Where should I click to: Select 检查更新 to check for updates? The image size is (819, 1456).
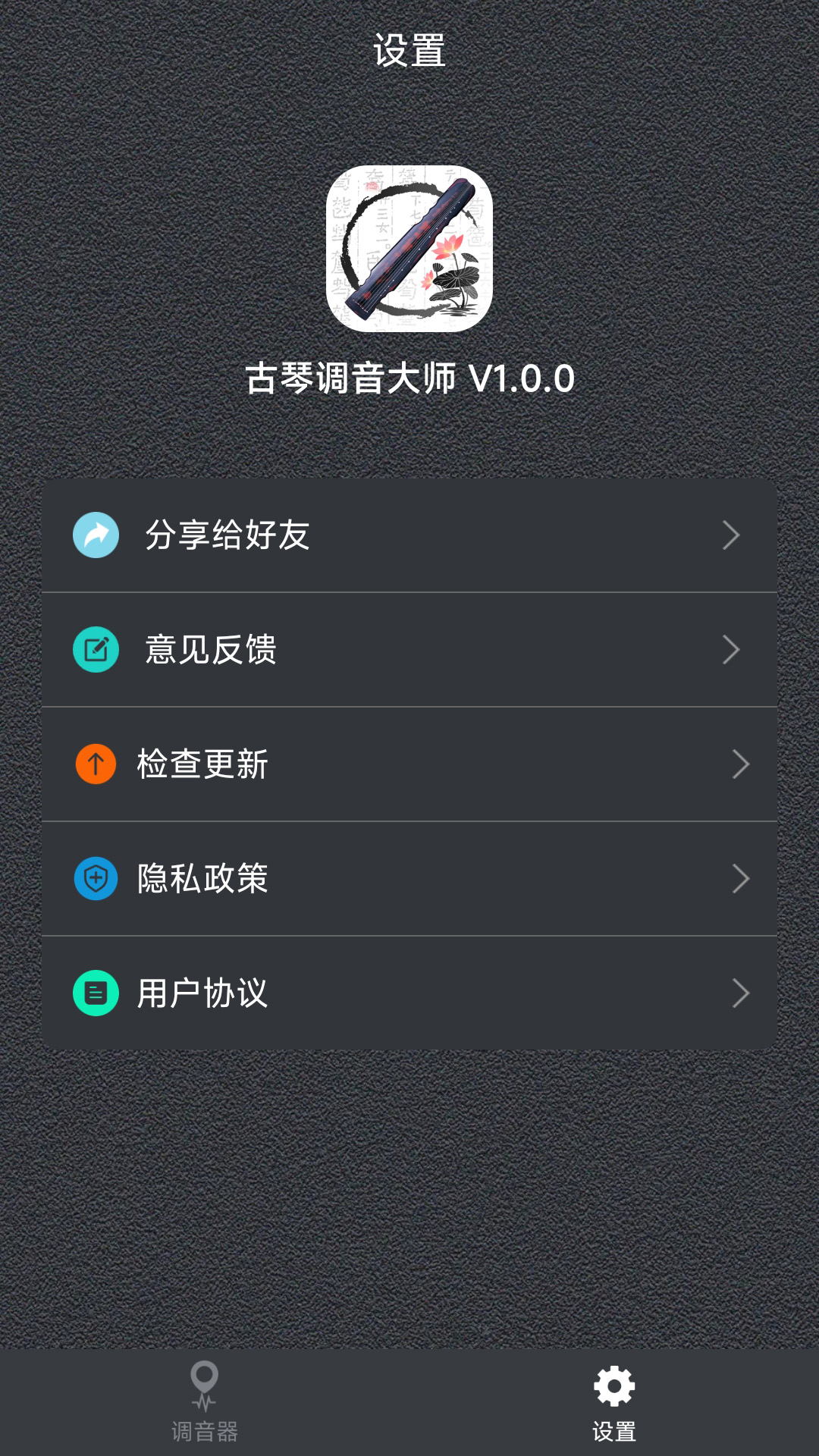pyautogui.click(x=409, y=764)
